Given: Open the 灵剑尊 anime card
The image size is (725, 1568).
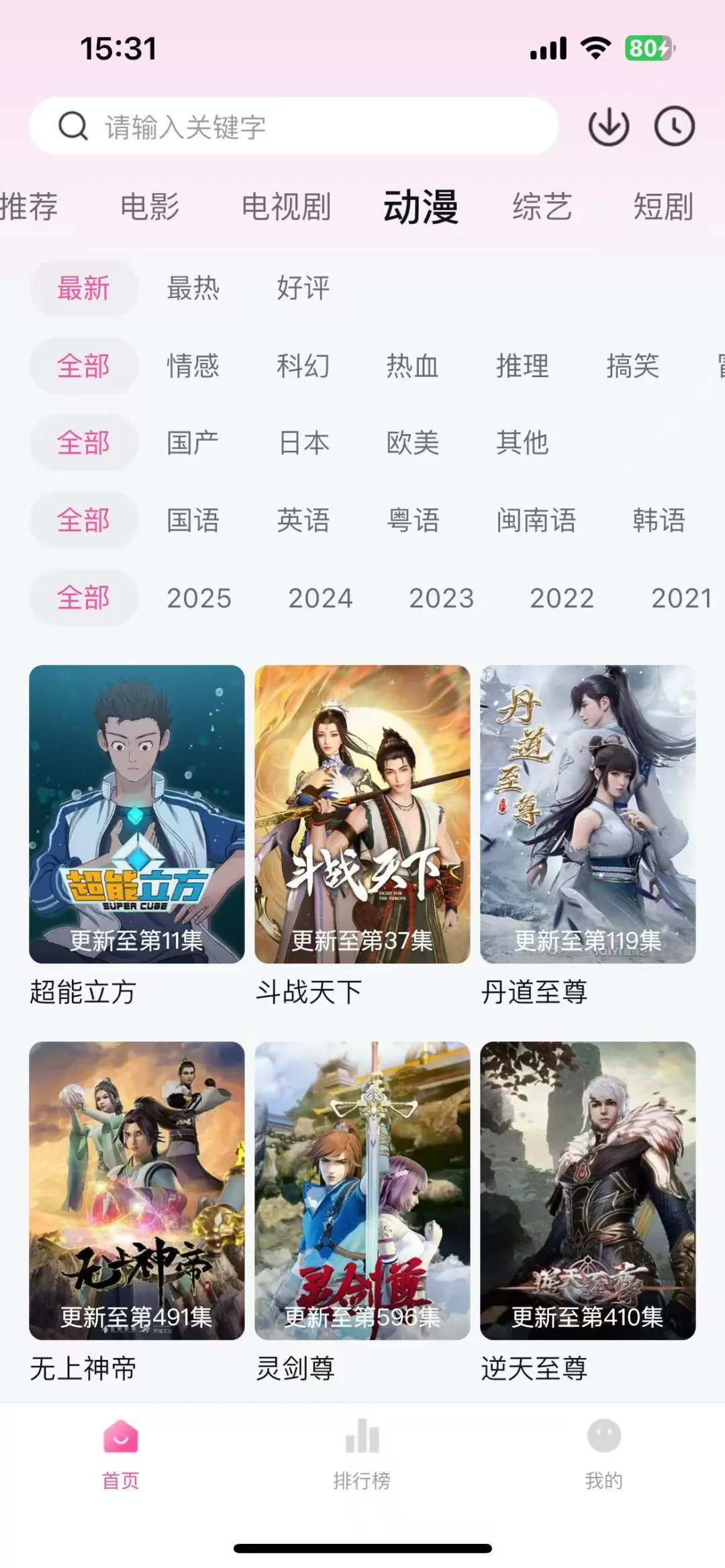Looking at the screenshot, I should [362, 1190].
